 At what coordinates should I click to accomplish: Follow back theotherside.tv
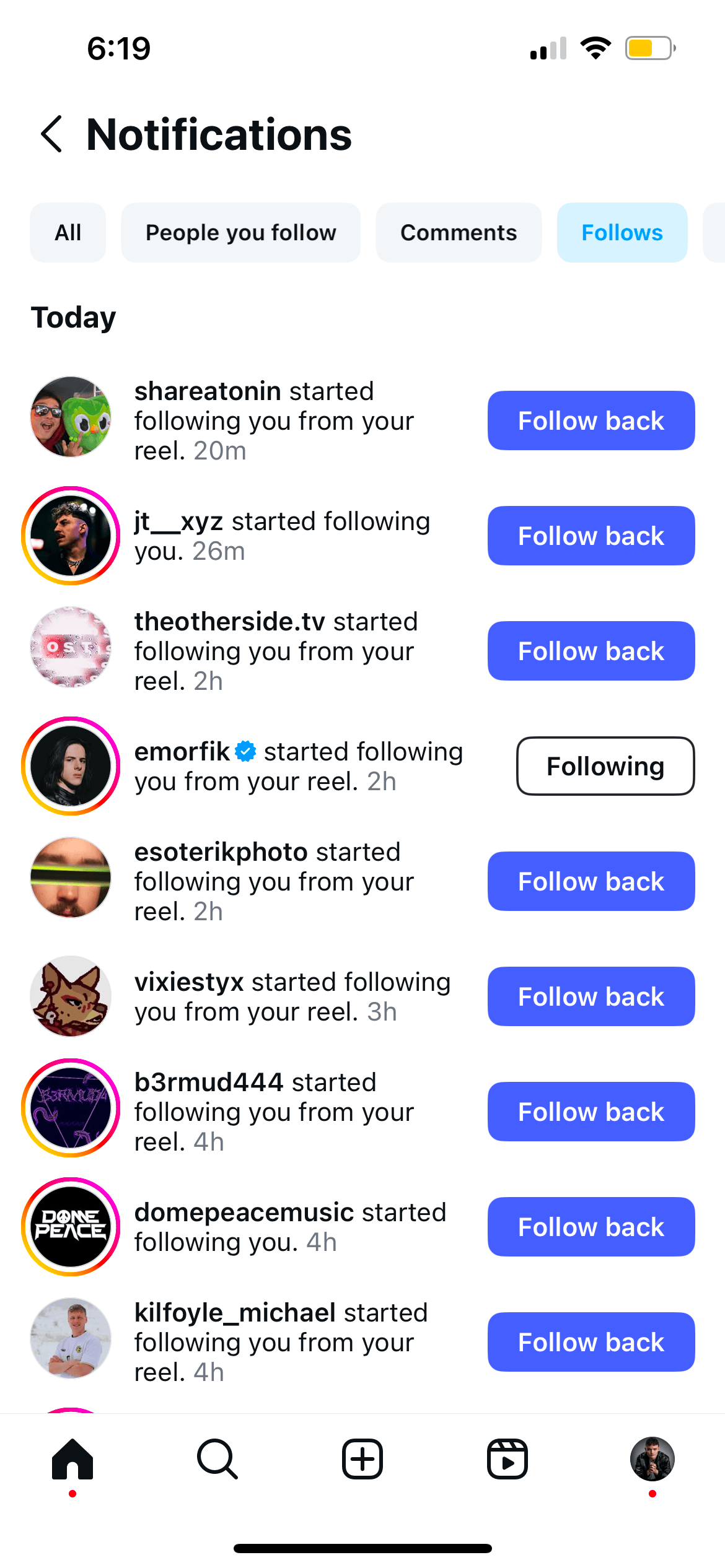591,651
